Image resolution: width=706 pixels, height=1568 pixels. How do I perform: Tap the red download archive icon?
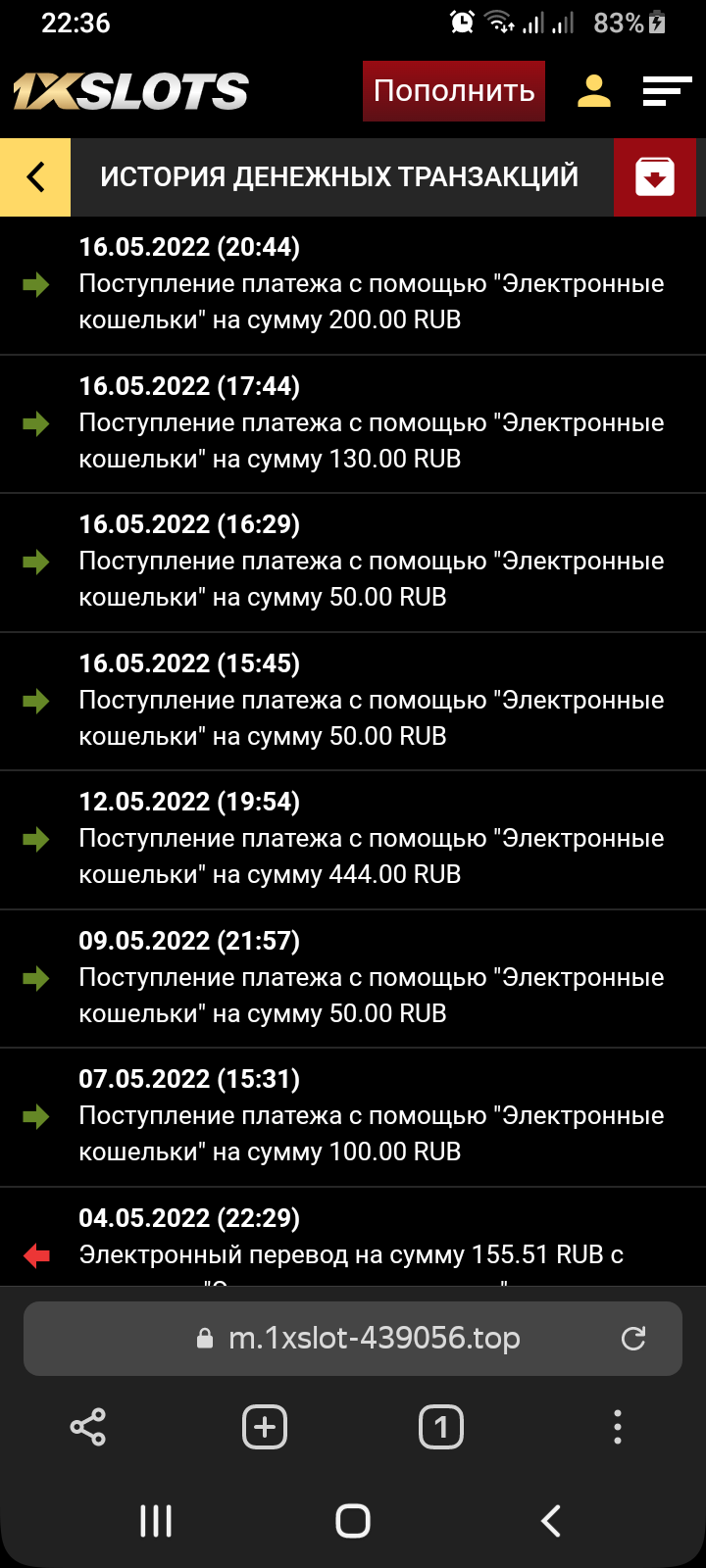click(654, 177)
